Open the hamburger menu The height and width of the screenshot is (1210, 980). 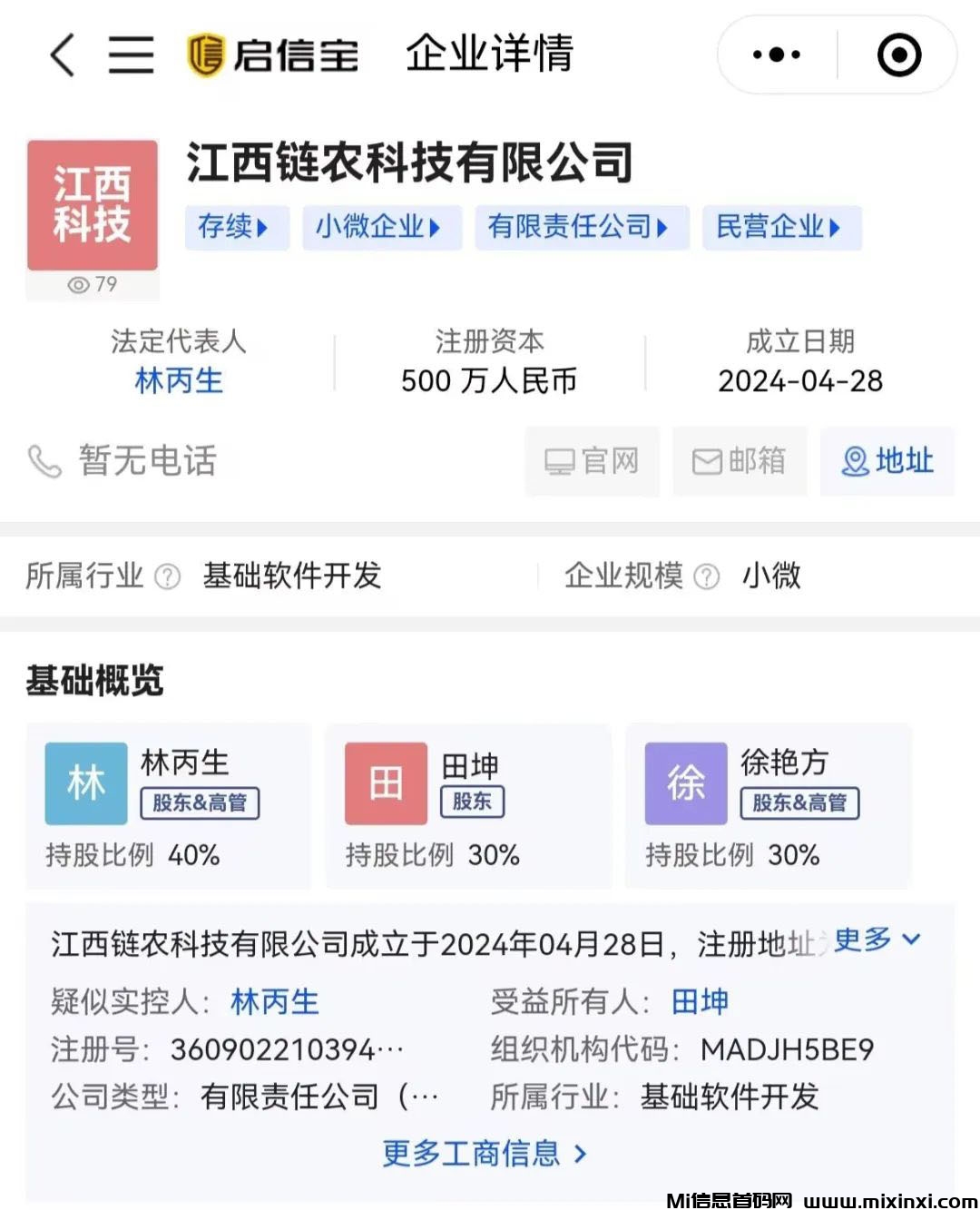(132, 54)
